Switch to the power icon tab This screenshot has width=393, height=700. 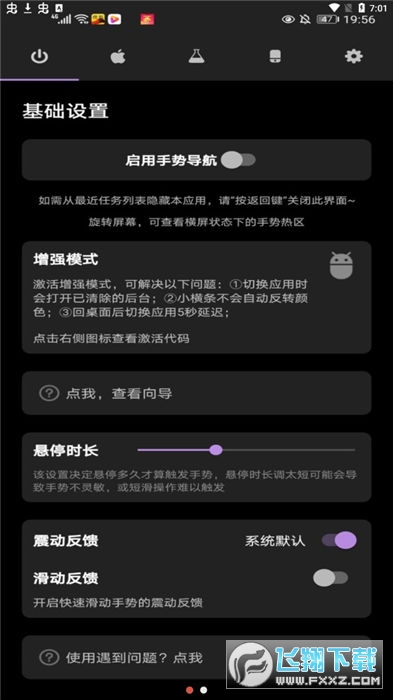coord(39,57)
